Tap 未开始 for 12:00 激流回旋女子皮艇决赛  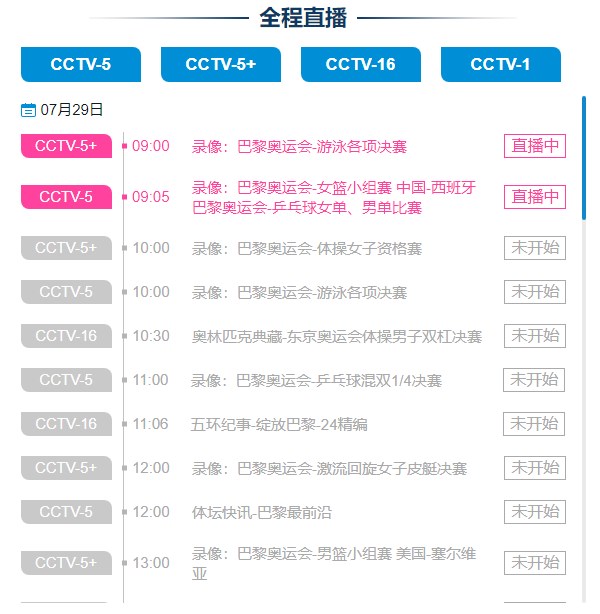pyautogui.click(x=535, y=468)
